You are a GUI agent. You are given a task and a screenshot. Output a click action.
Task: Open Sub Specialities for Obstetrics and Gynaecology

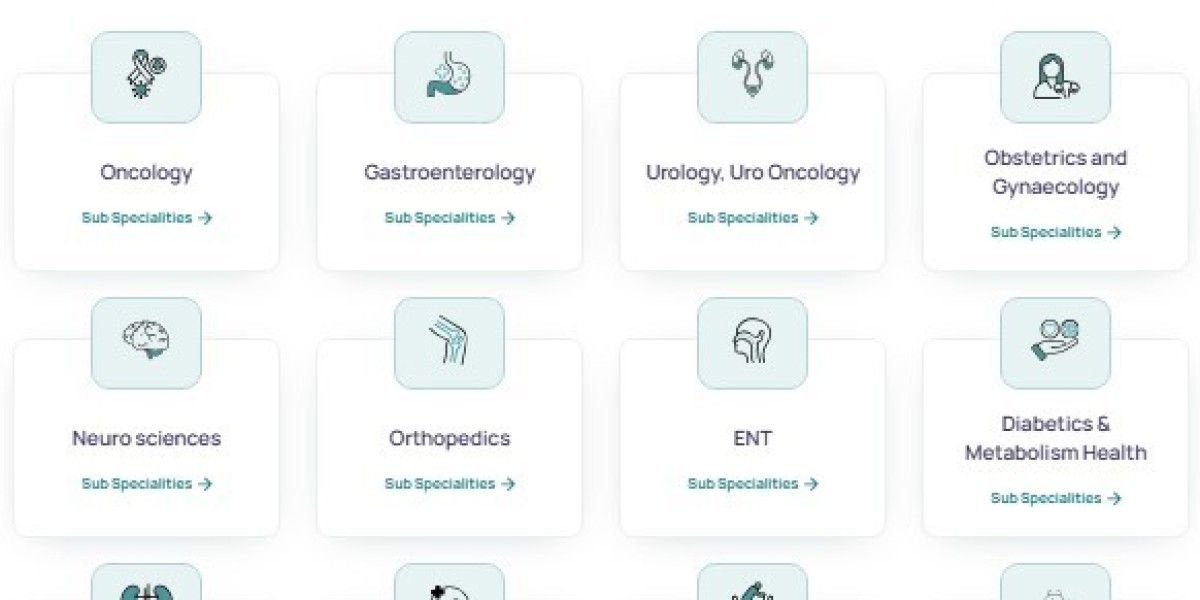pyautogui.click(x=1055, y=232)
